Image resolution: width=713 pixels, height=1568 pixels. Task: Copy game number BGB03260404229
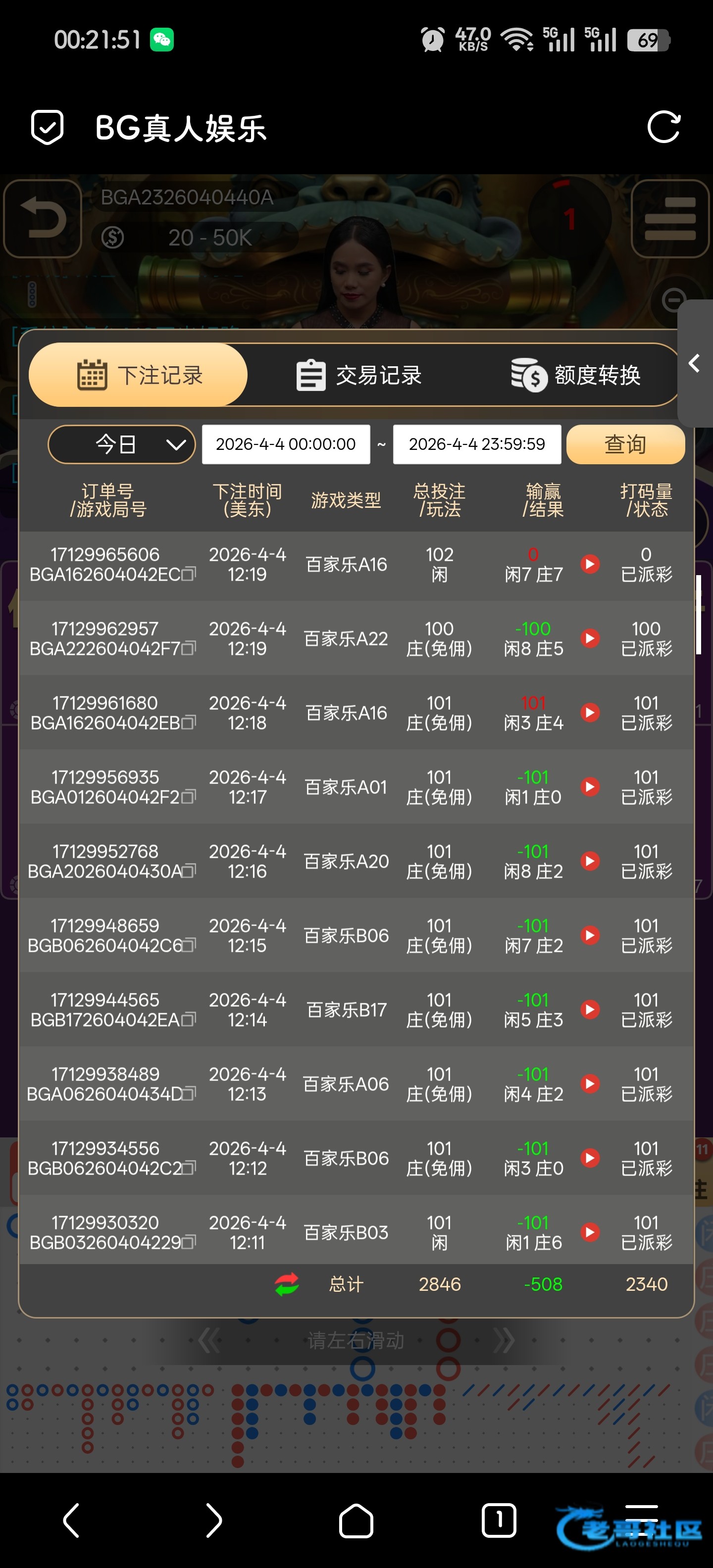pyautogui.click(x=189, y=1242)
